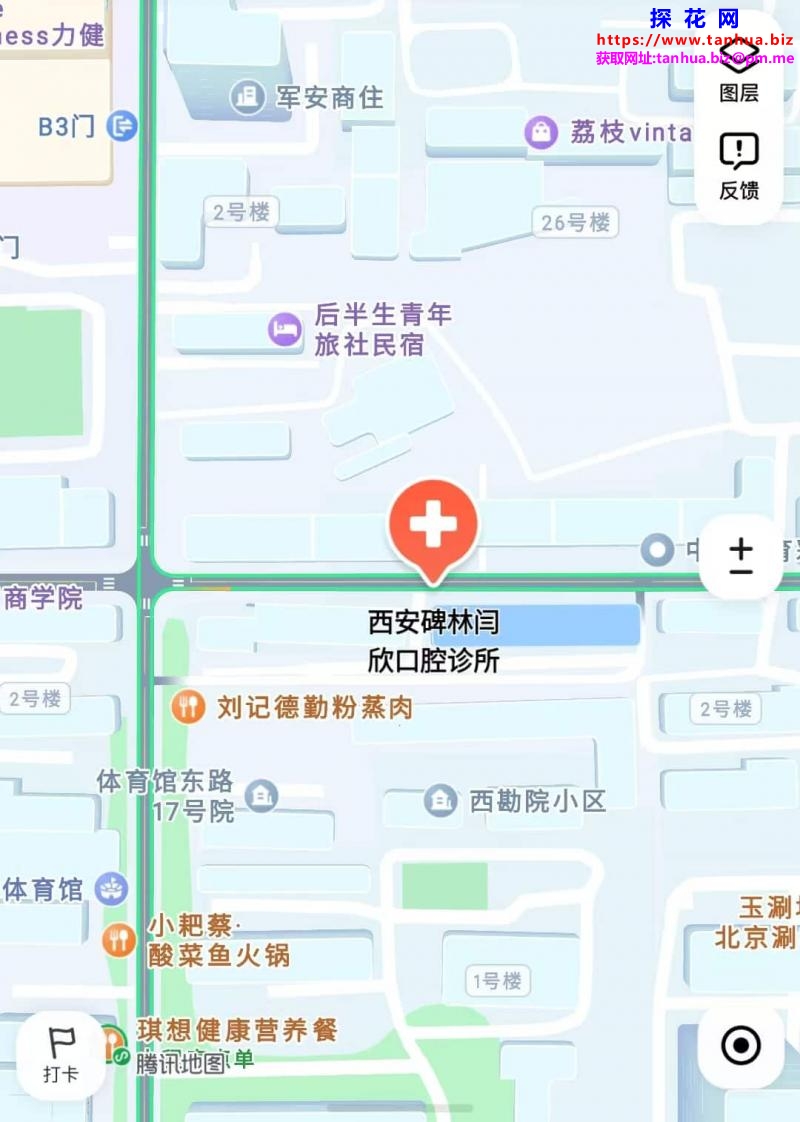Tap the 打卡 check-in flag button
800x1122 pixels.
point(60,1055)
